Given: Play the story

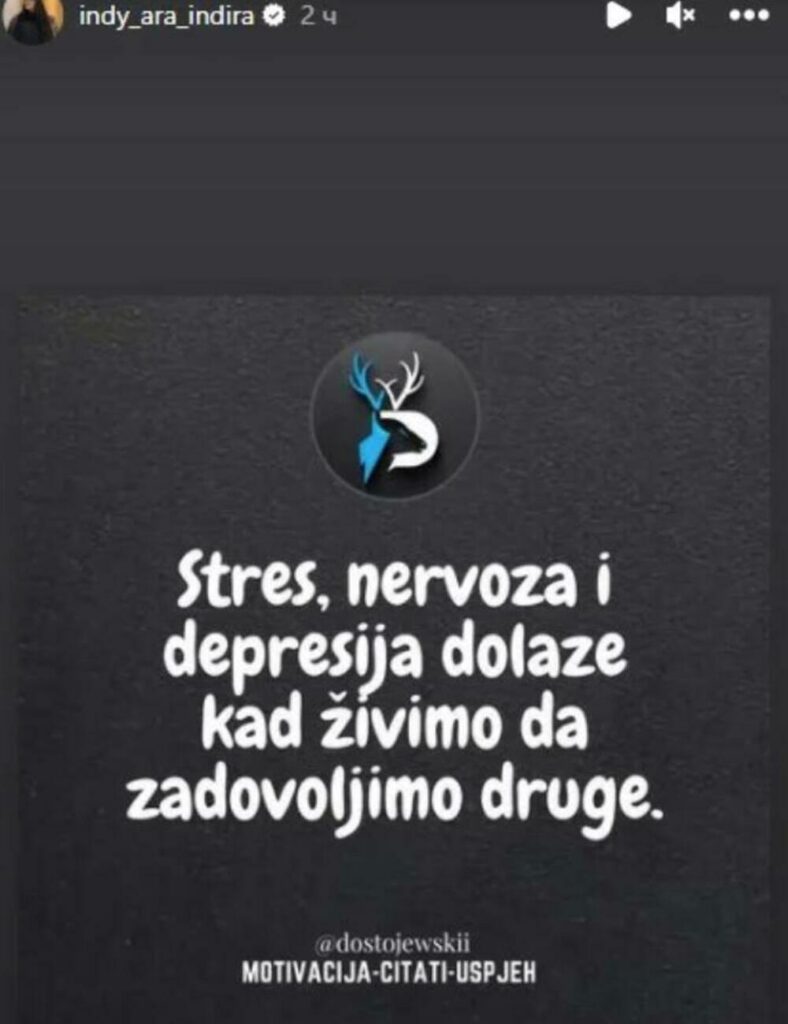Looking at the screenshot, I should click(x=619, y=15).
